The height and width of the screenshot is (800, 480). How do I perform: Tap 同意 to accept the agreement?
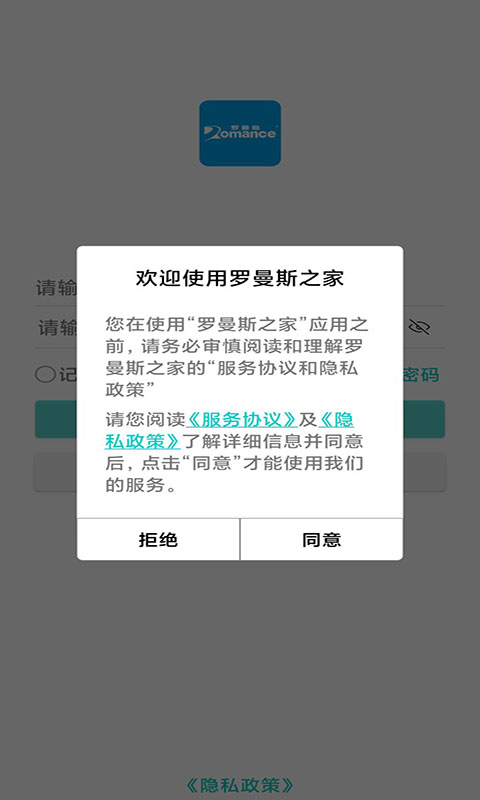coord(321,540)
